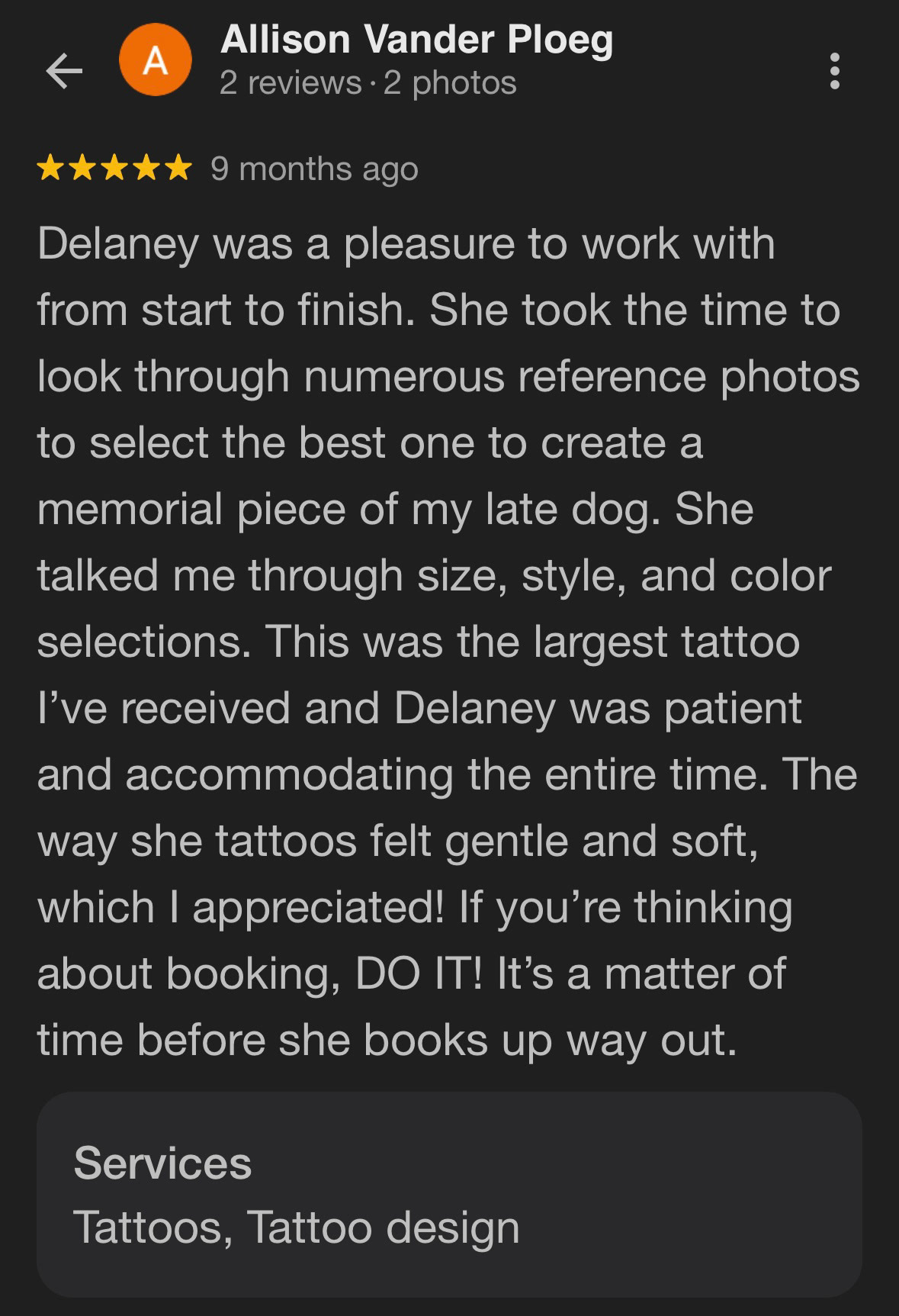
Task: Open Allison Vander Ploeg's reviewer profile
Action: click(416, 40)
